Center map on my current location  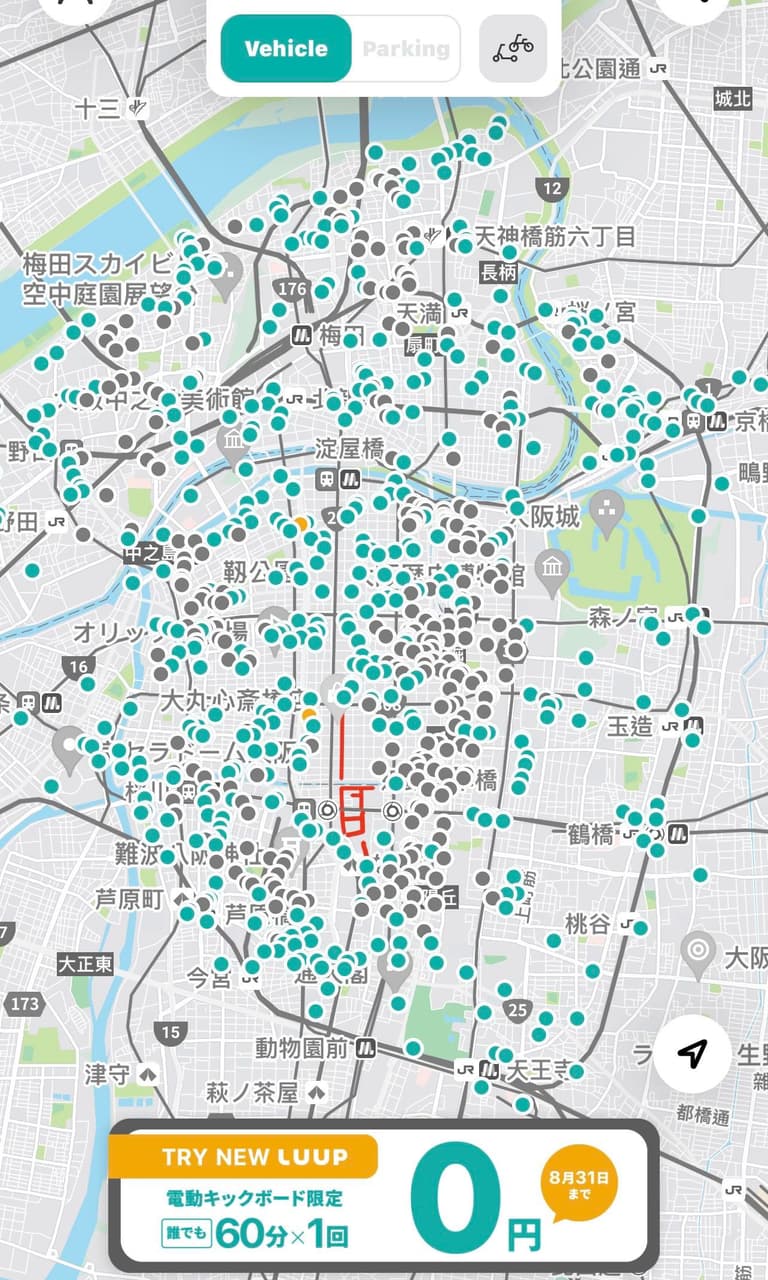(692, 1053)
